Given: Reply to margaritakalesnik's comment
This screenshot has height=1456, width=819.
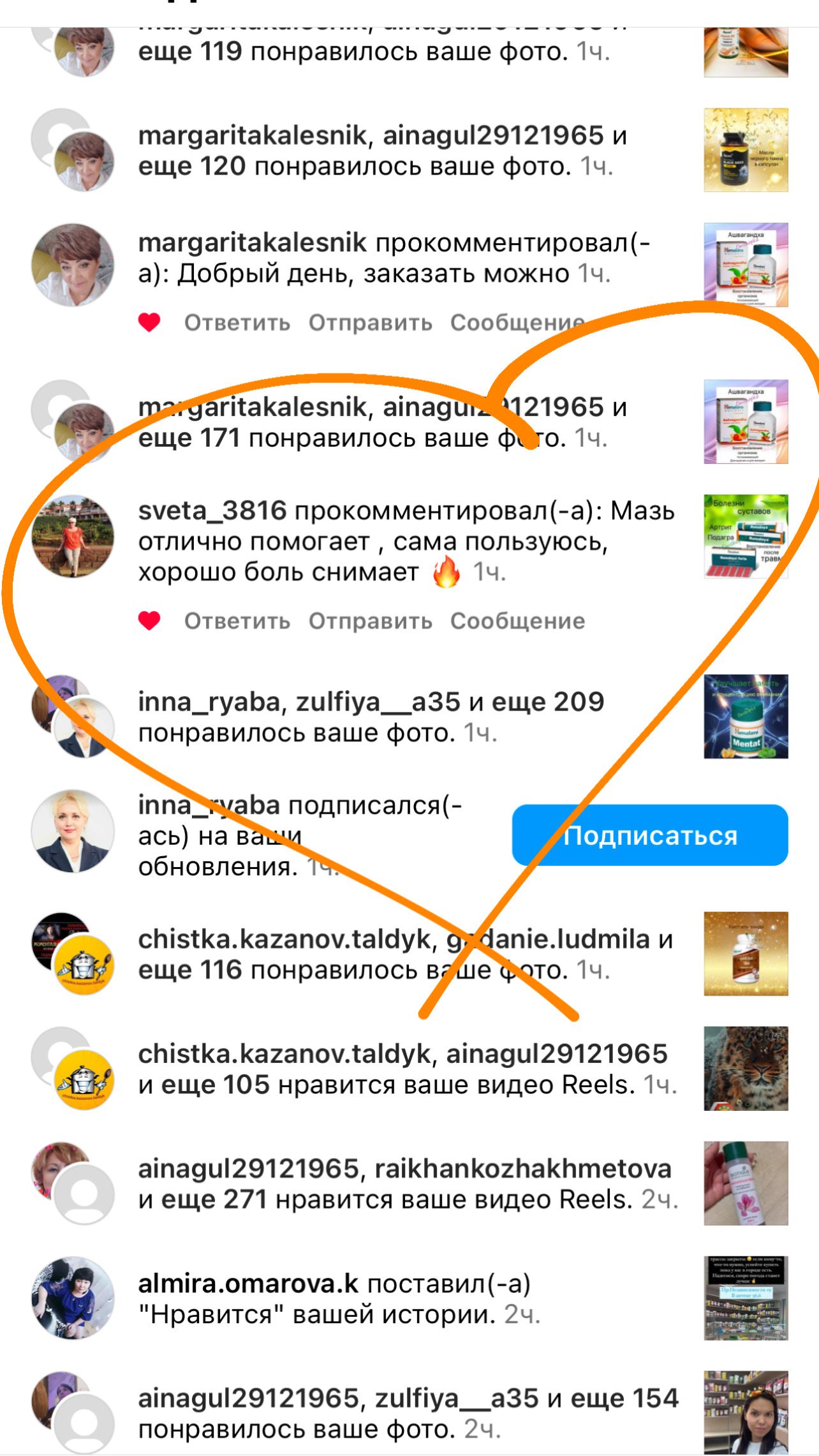Looking at the screenshot, I should pos(237,323).
